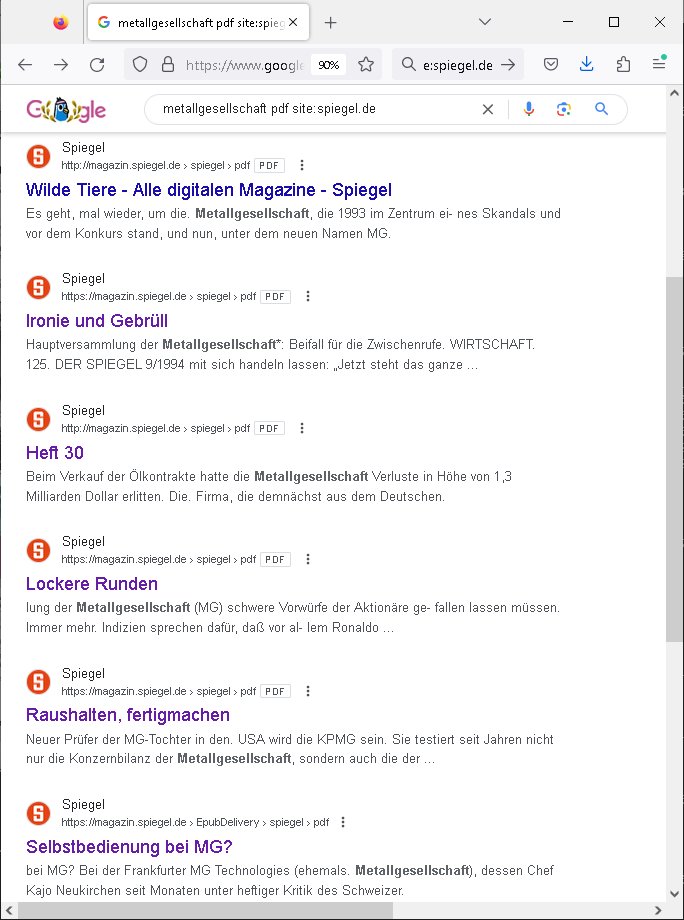Bookmark this page with the star

[x=366, y=64]
